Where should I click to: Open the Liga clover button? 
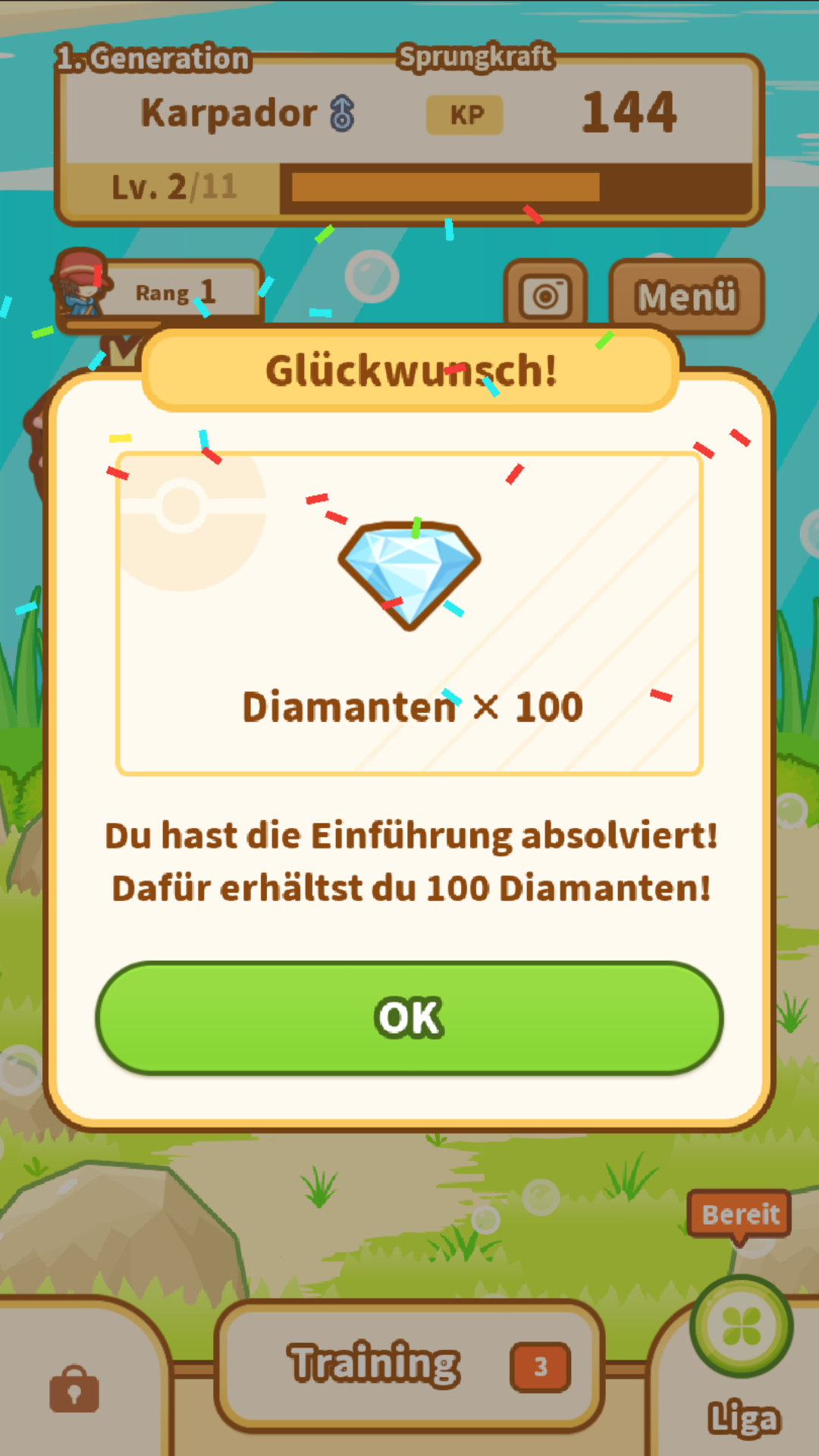(x=741, y=1327)
